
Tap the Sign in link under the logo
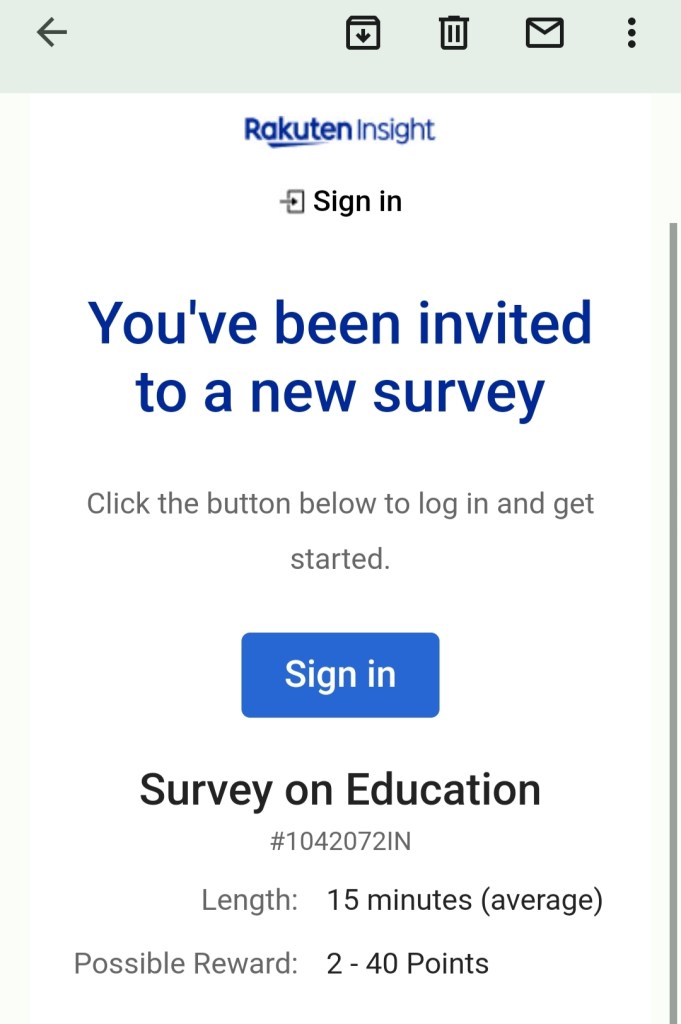(x=341, y=202)
